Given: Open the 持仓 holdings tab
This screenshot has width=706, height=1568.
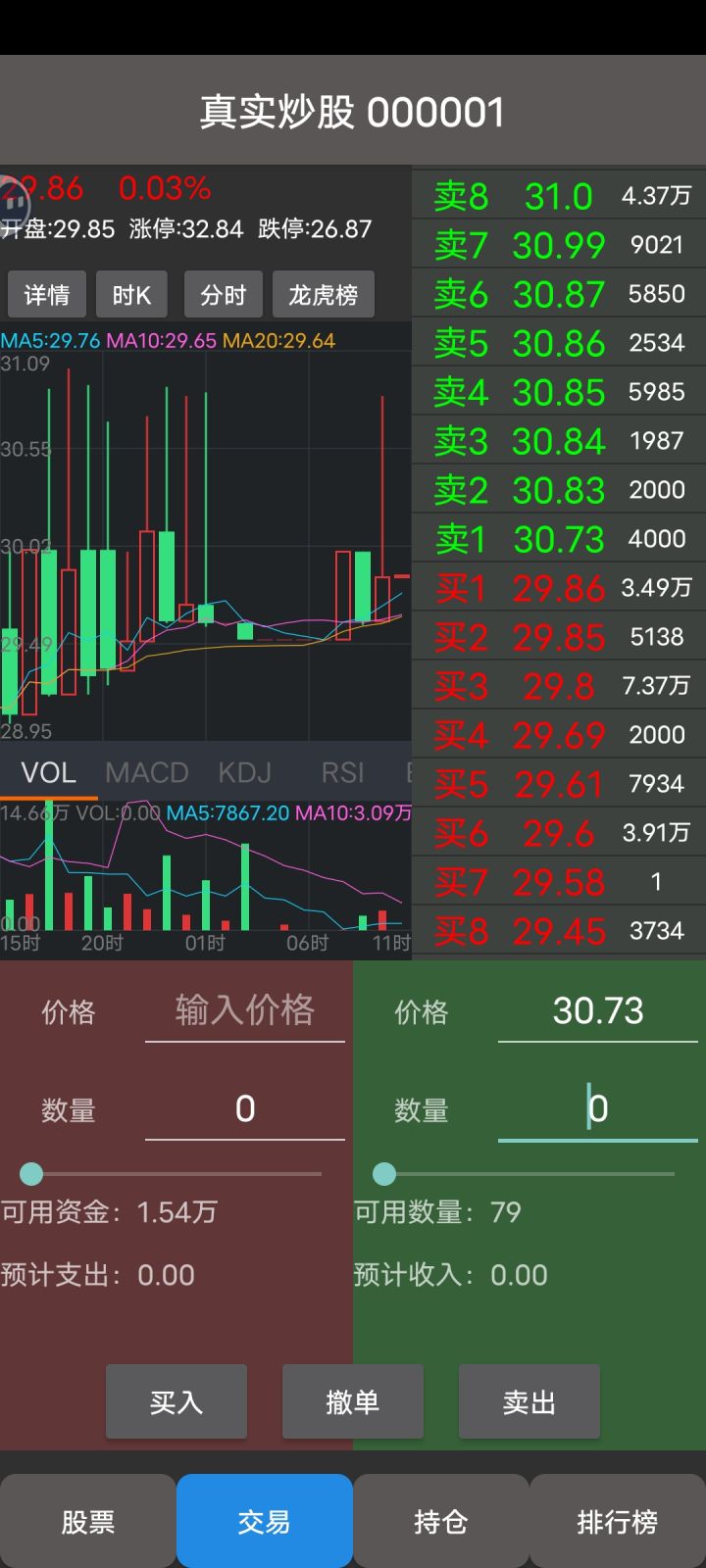Looking at the screenshot, I should tap(441, 1521).
